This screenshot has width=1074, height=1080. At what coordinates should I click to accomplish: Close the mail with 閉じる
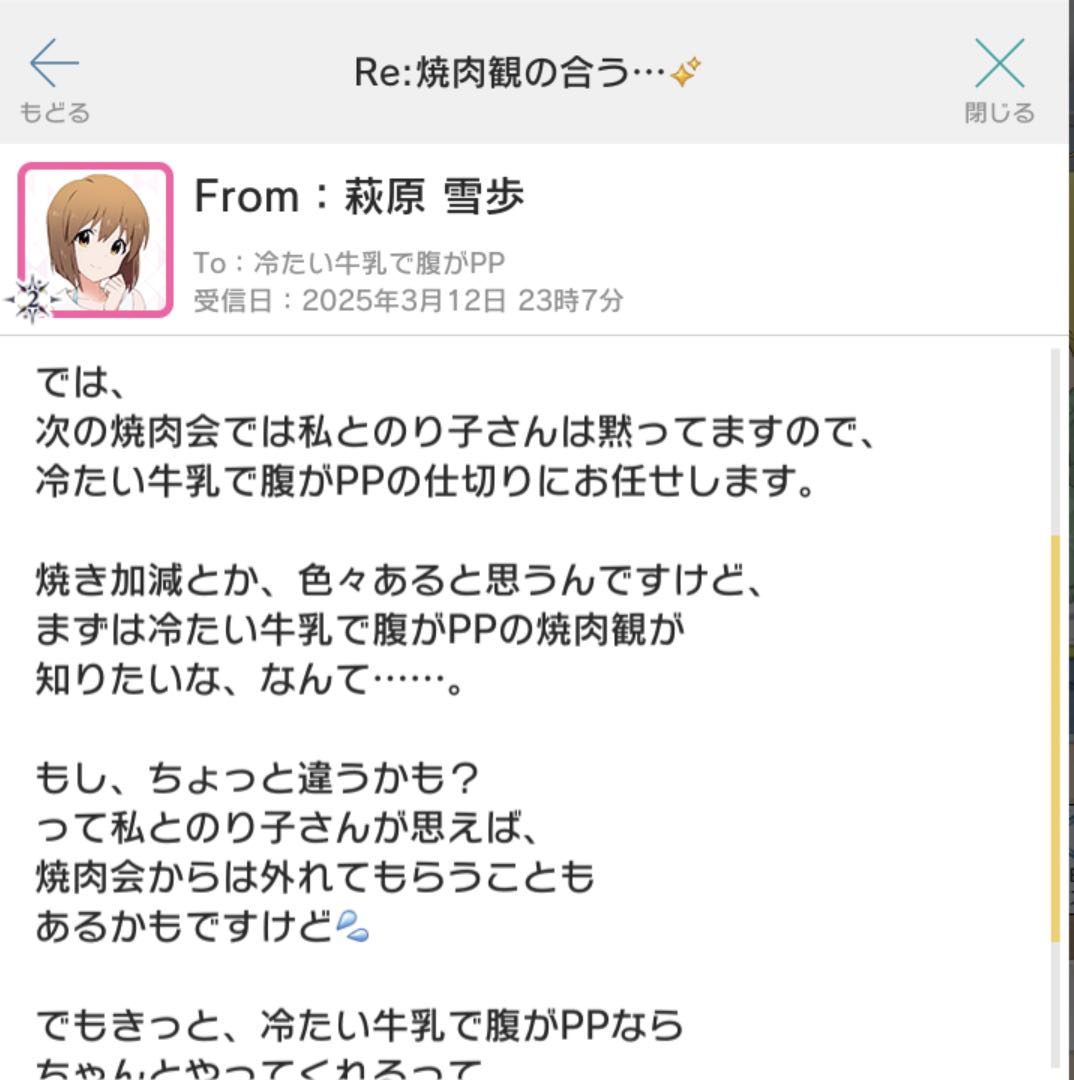pyautogui.click(x=999, y=78)
